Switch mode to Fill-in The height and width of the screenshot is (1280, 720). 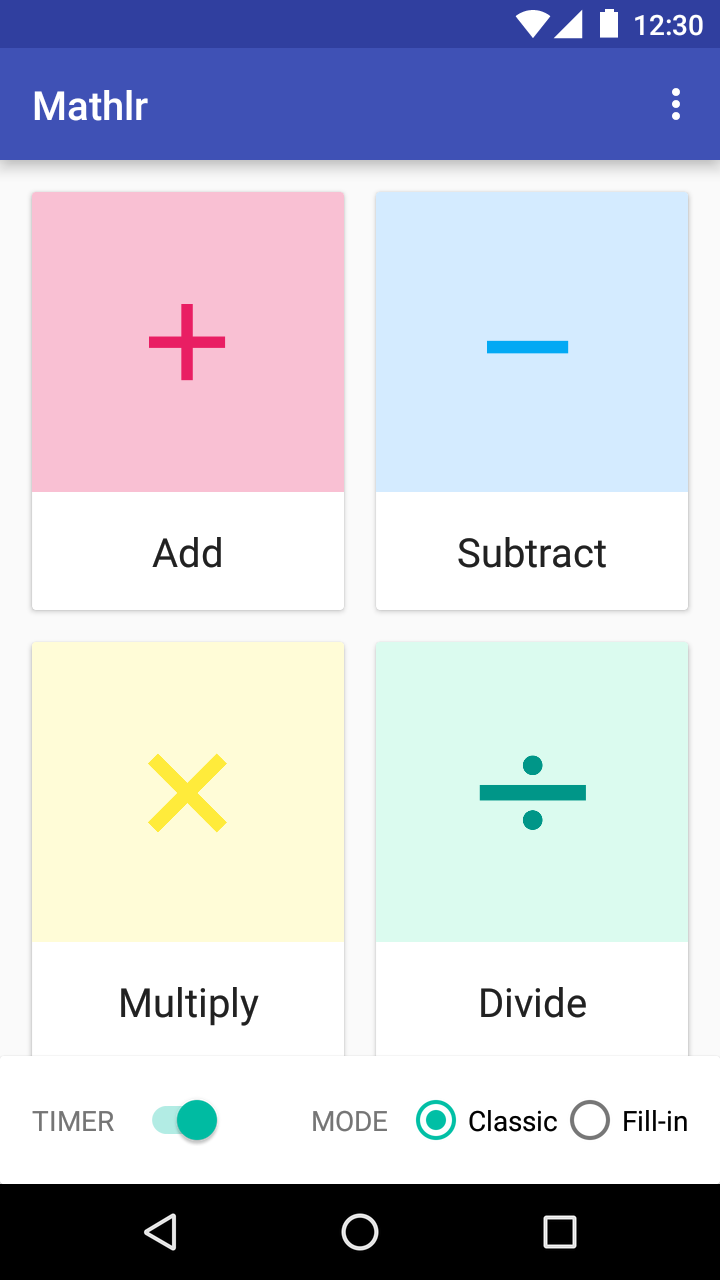pyautogui.click(x=590, y=1120)
